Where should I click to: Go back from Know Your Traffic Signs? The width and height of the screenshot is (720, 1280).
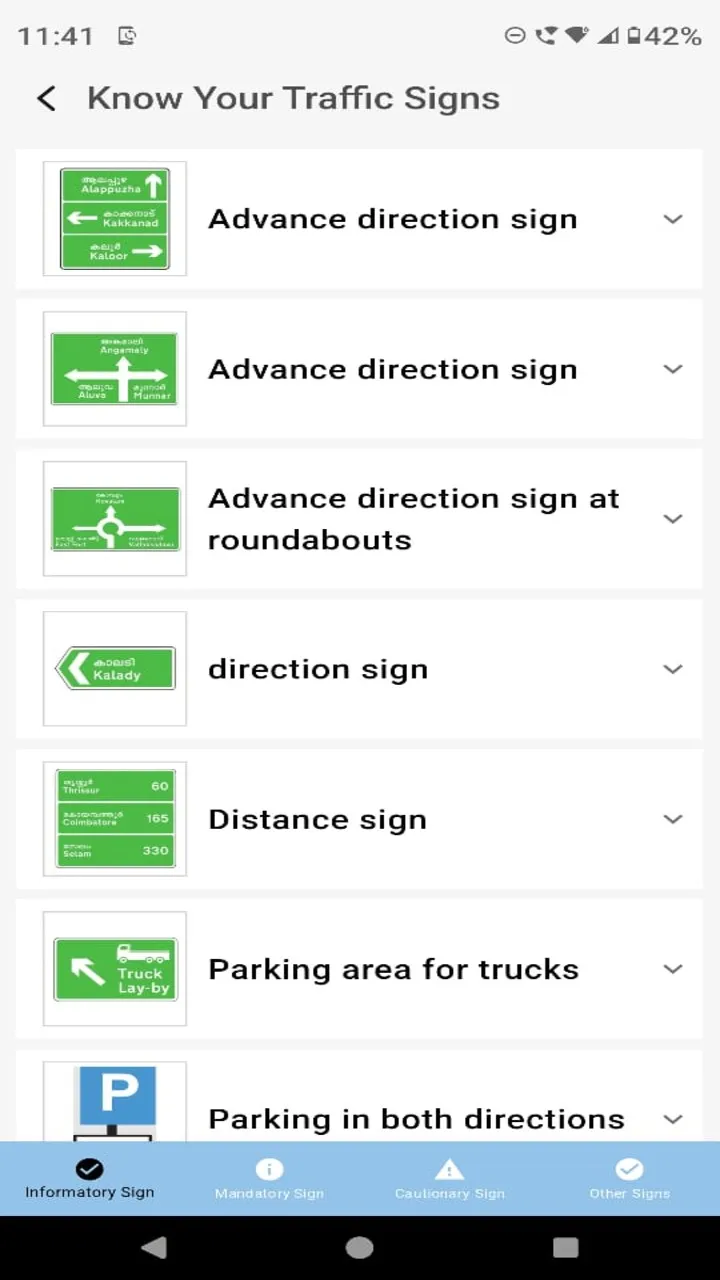[46, 98]
